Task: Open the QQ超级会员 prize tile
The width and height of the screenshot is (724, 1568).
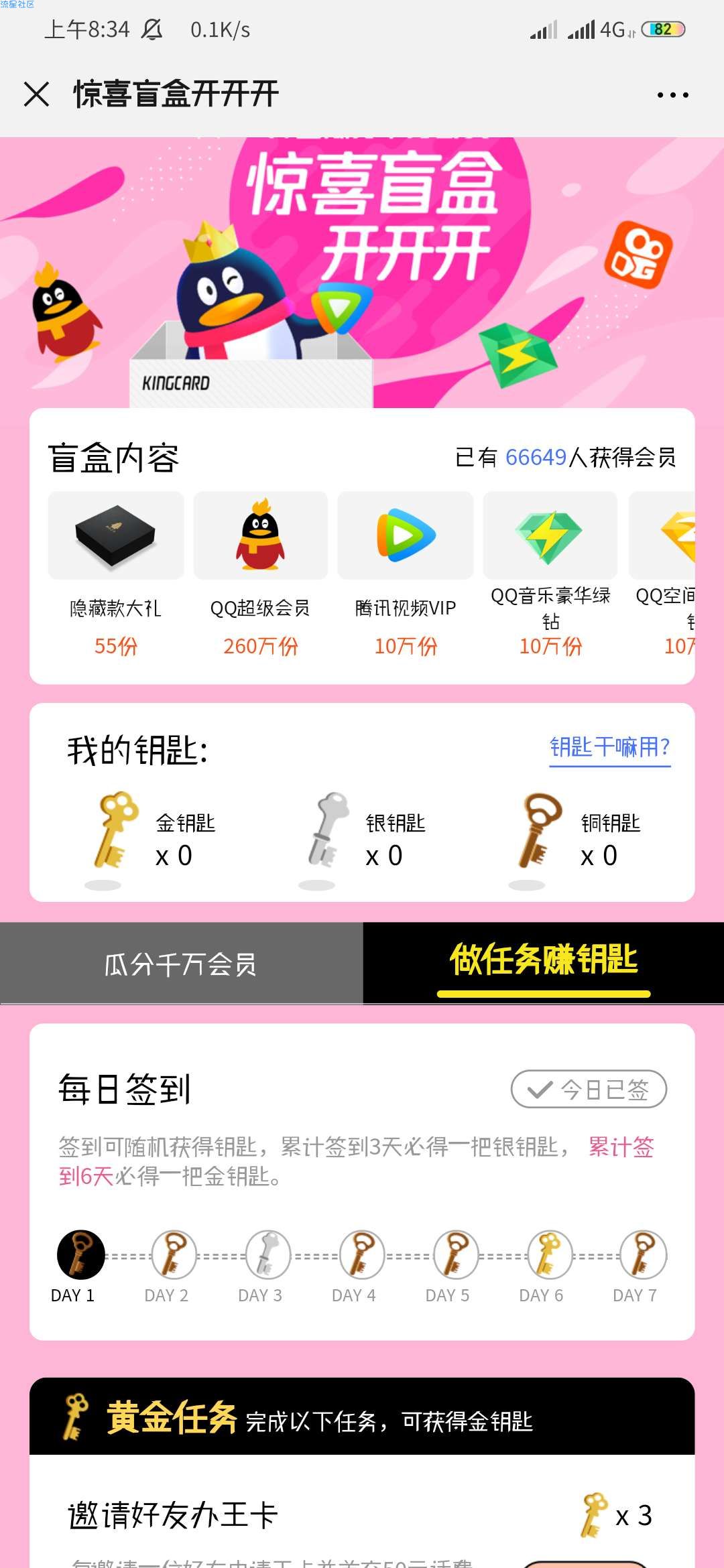Action: (x=261, y=536)
